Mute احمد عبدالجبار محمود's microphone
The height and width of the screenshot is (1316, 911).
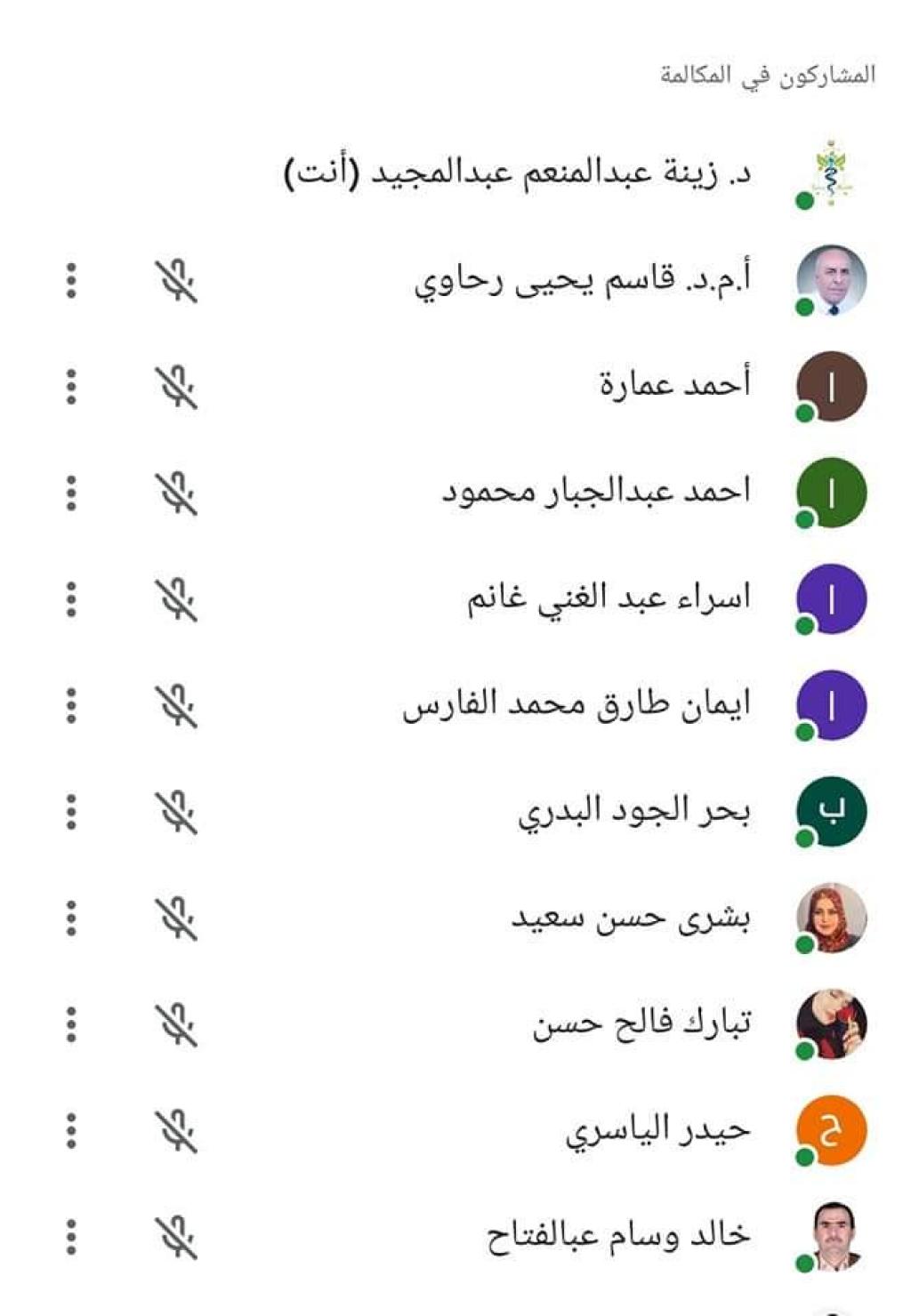pyautogui.click(x=176, y=493)
